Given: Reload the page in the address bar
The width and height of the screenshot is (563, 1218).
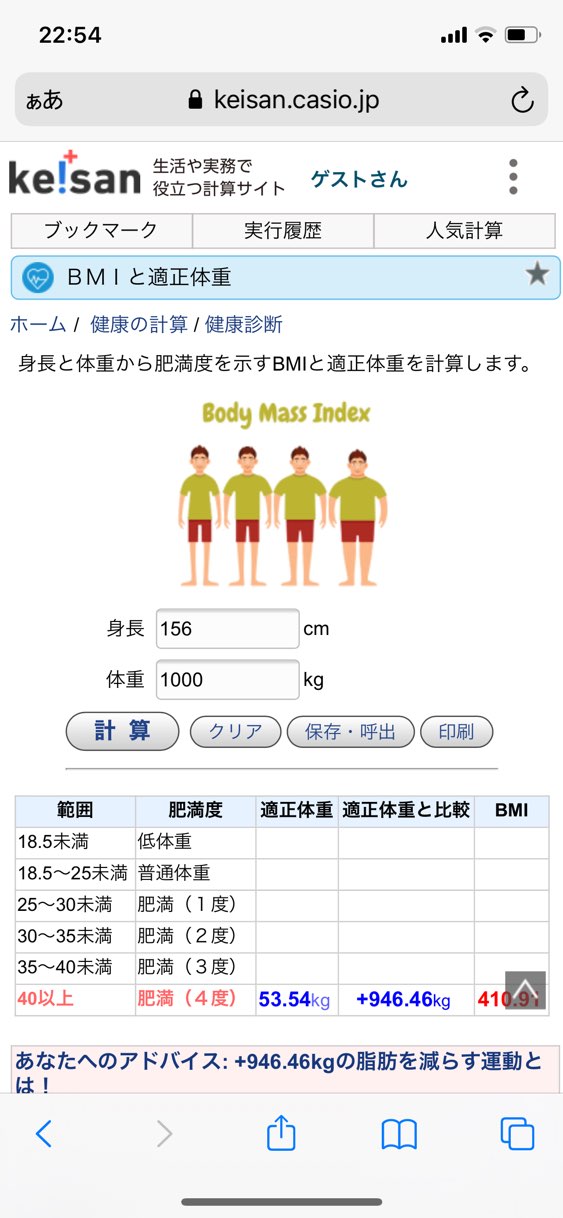Looking at the screenshot, I should click(522, 99).
